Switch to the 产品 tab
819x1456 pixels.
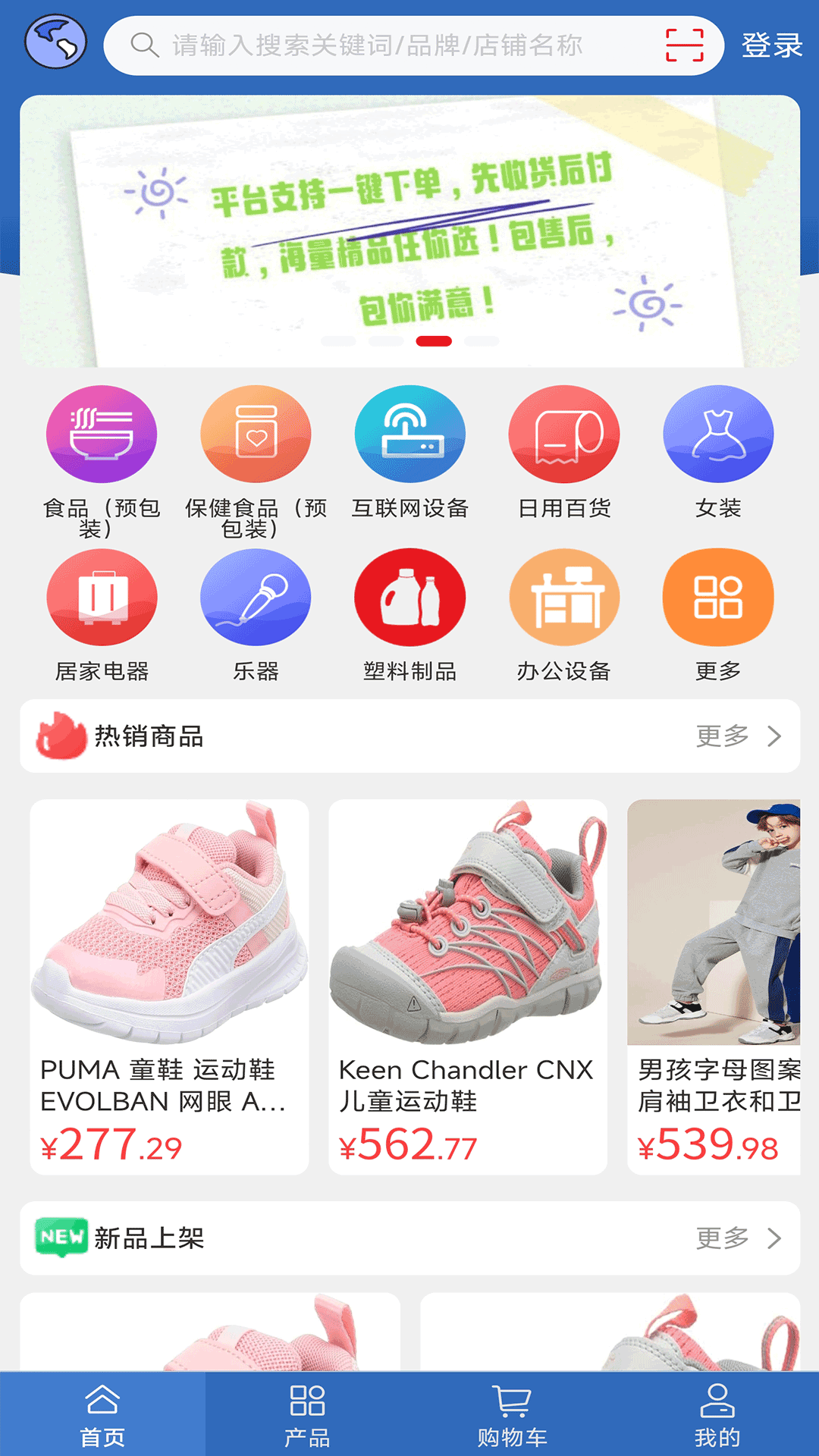pos(307,1414)
